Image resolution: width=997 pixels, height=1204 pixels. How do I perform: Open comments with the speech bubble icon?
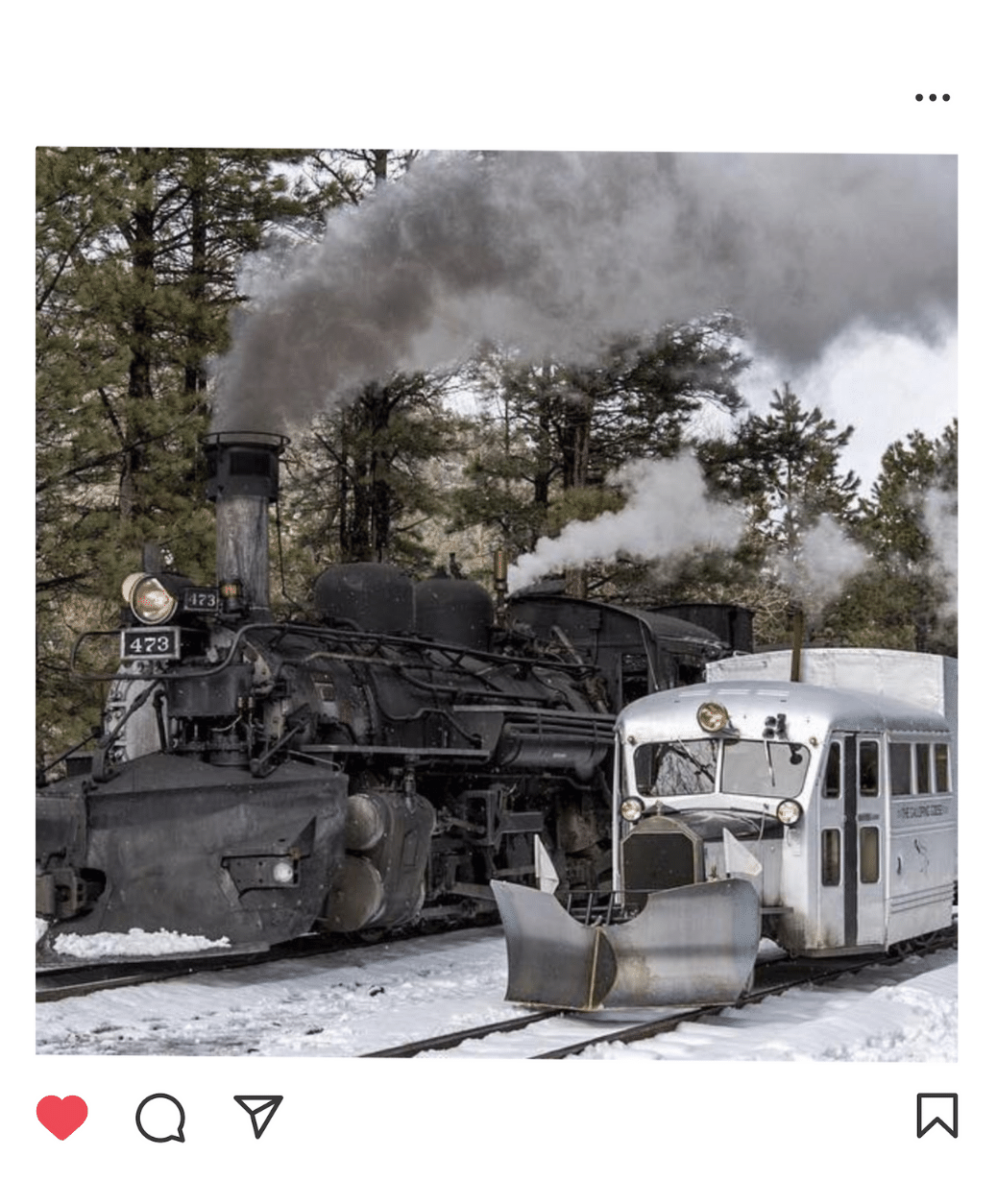pyautogui.click(x=160, y=1117)
